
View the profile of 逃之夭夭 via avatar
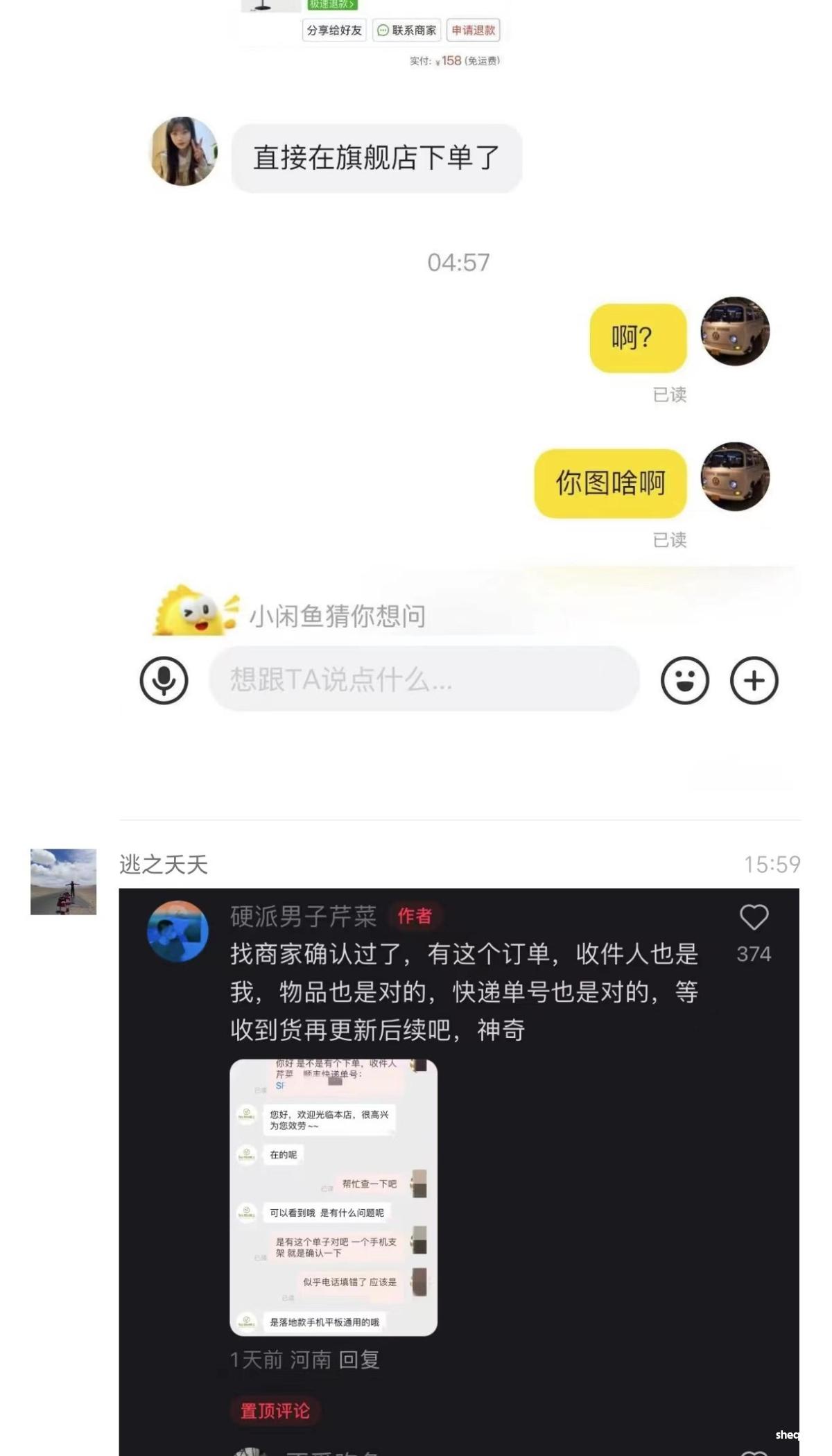pos(63,881)
